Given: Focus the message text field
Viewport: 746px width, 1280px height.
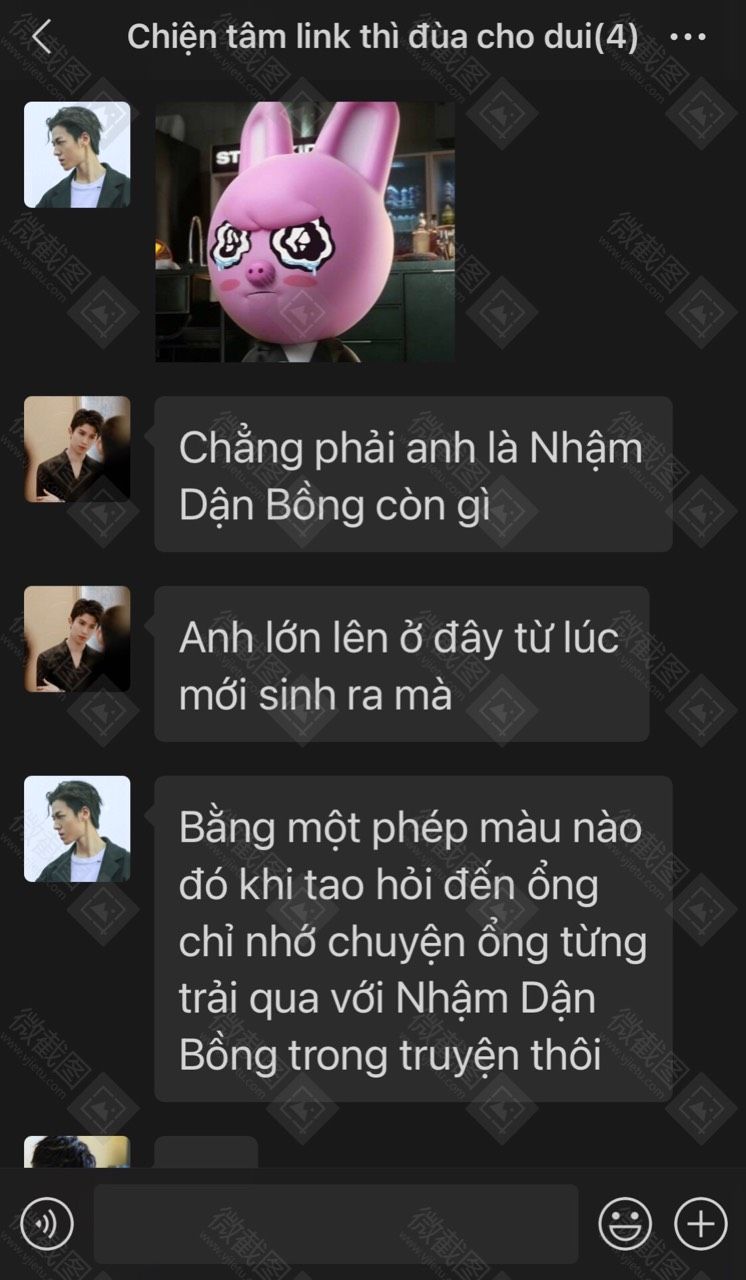Looking at the screenshot, I should [335, 1223].
